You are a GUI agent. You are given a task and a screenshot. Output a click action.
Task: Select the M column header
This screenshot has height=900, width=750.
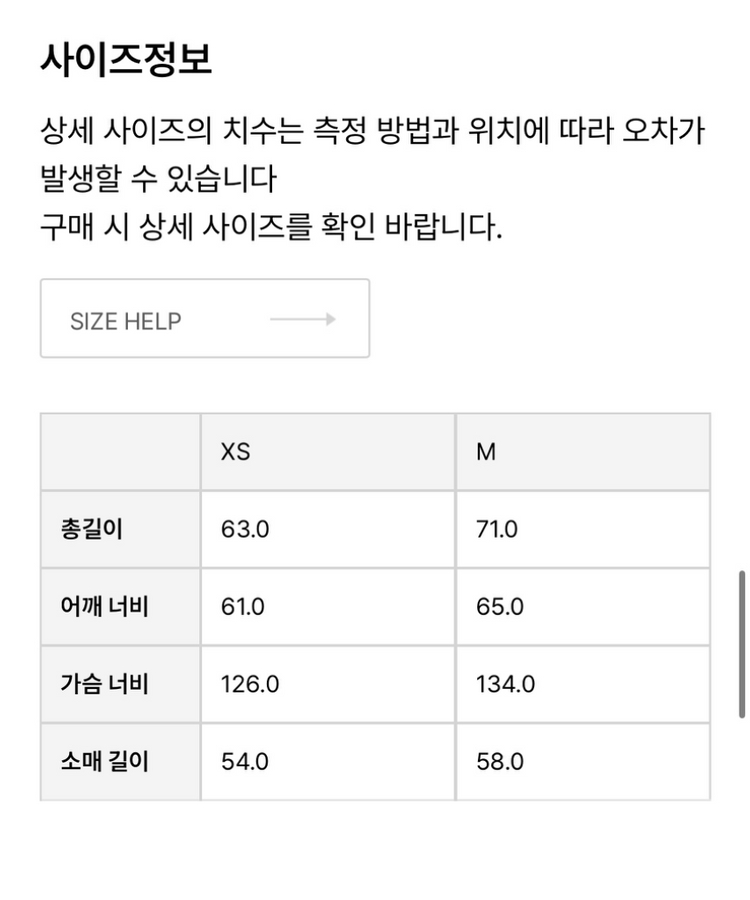[x=487, y=451]
